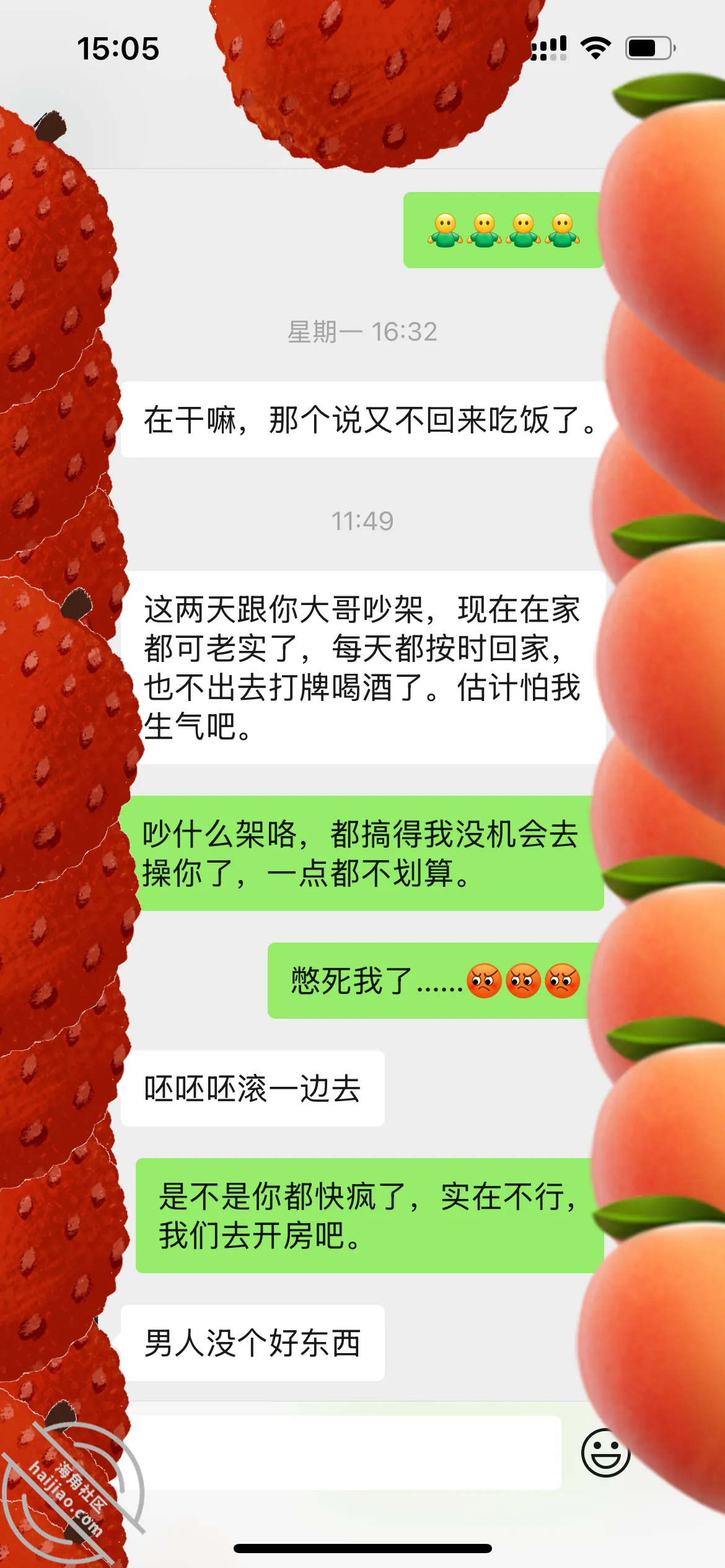This screenshot has height=1568, width=725.
Task: Open the emoji picker
Action: (x=605, y=1453)
